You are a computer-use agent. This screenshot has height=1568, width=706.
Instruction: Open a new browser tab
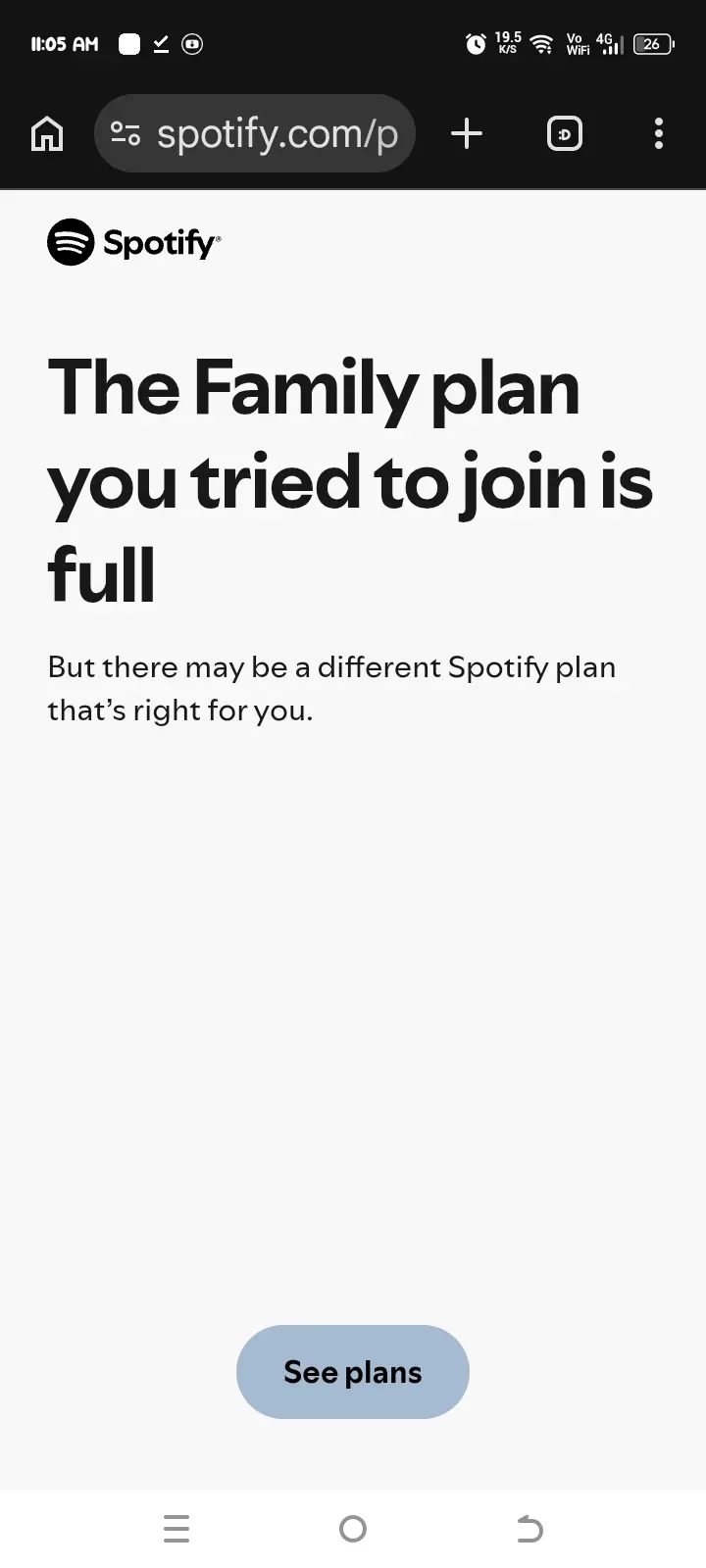(467, 133)
